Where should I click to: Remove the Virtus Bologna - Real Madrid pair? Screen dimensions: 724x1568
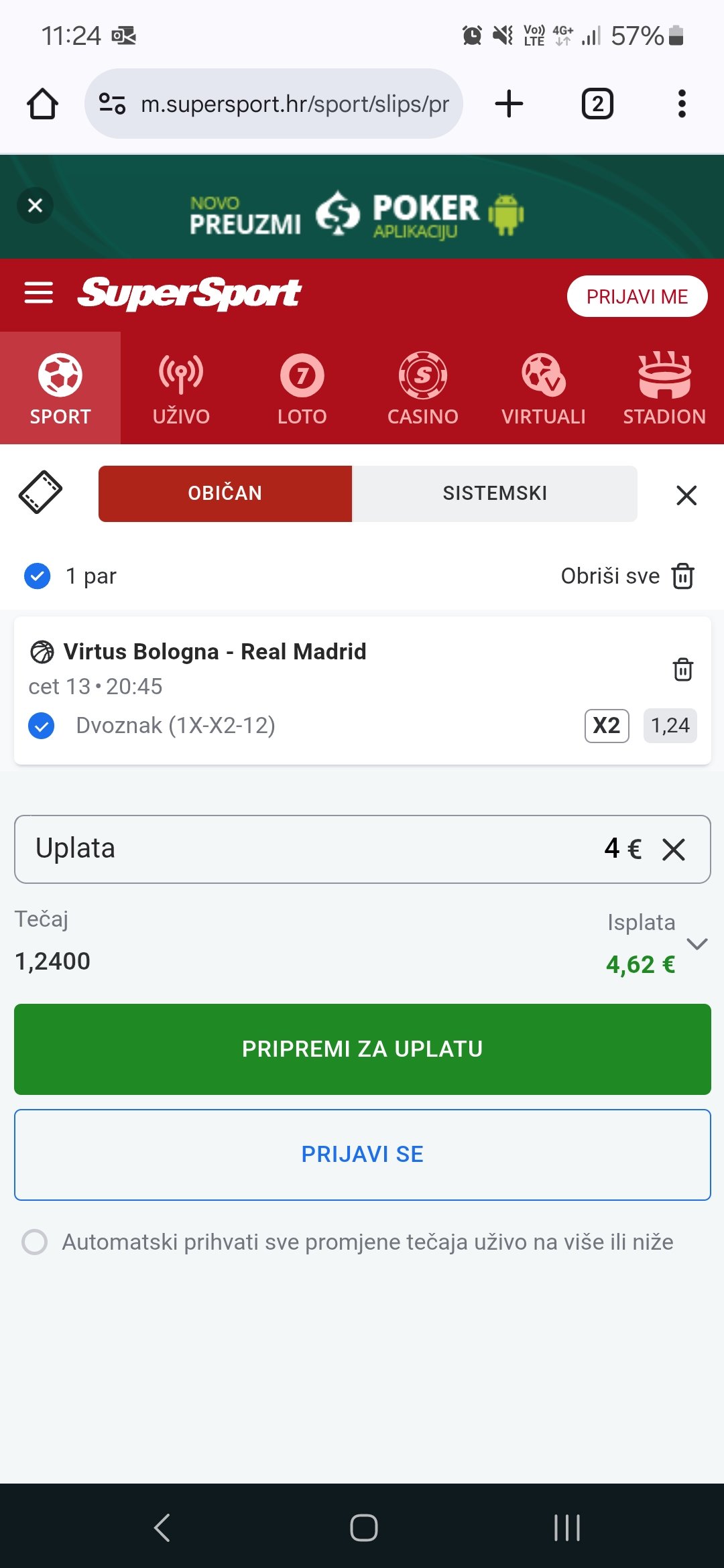coord(682,669)
